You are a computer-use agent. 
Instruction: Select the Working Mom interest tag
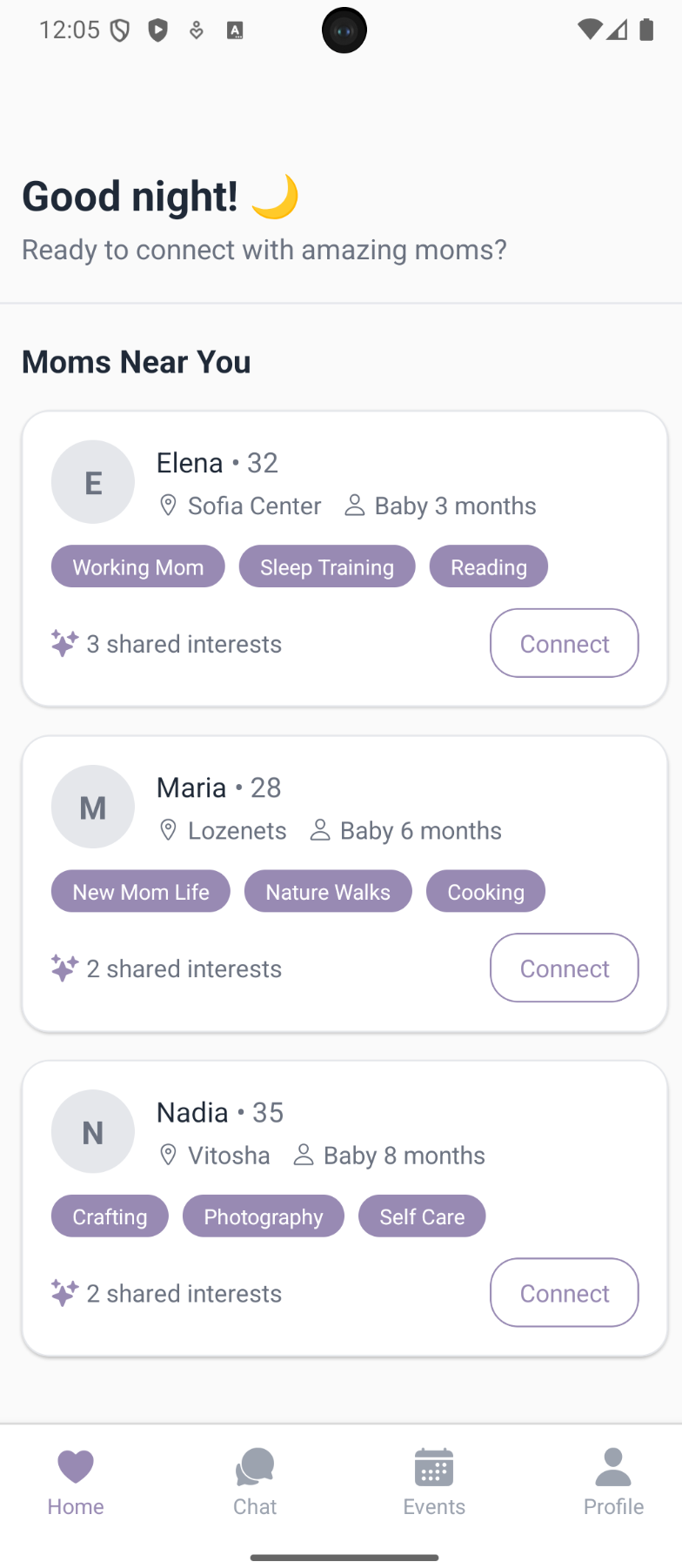[x=137, y=566]
